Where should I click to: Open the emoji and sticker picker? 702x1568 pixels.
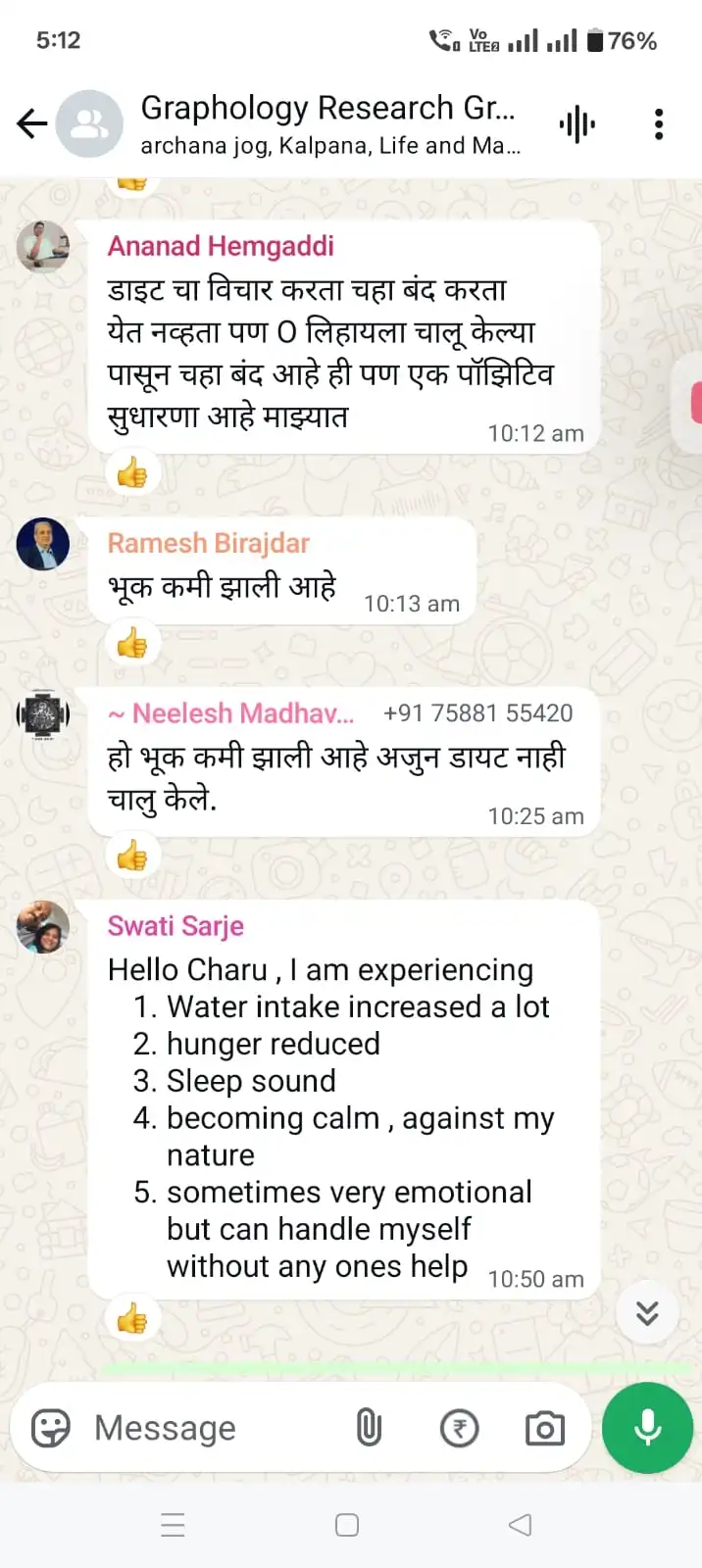[x=51, y=1428]
